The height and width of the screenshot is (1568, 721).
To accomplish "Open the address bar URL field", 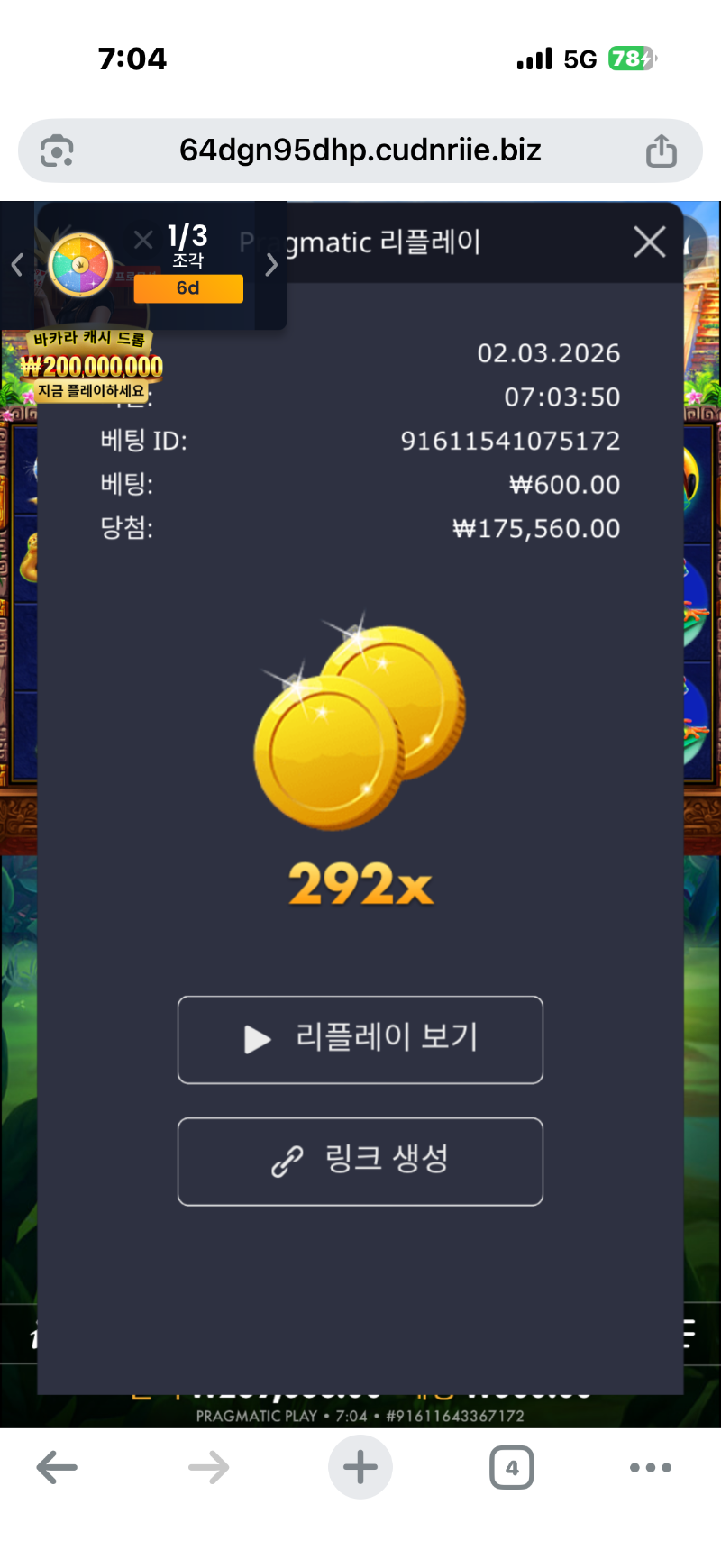I will [x=360, y=150].
